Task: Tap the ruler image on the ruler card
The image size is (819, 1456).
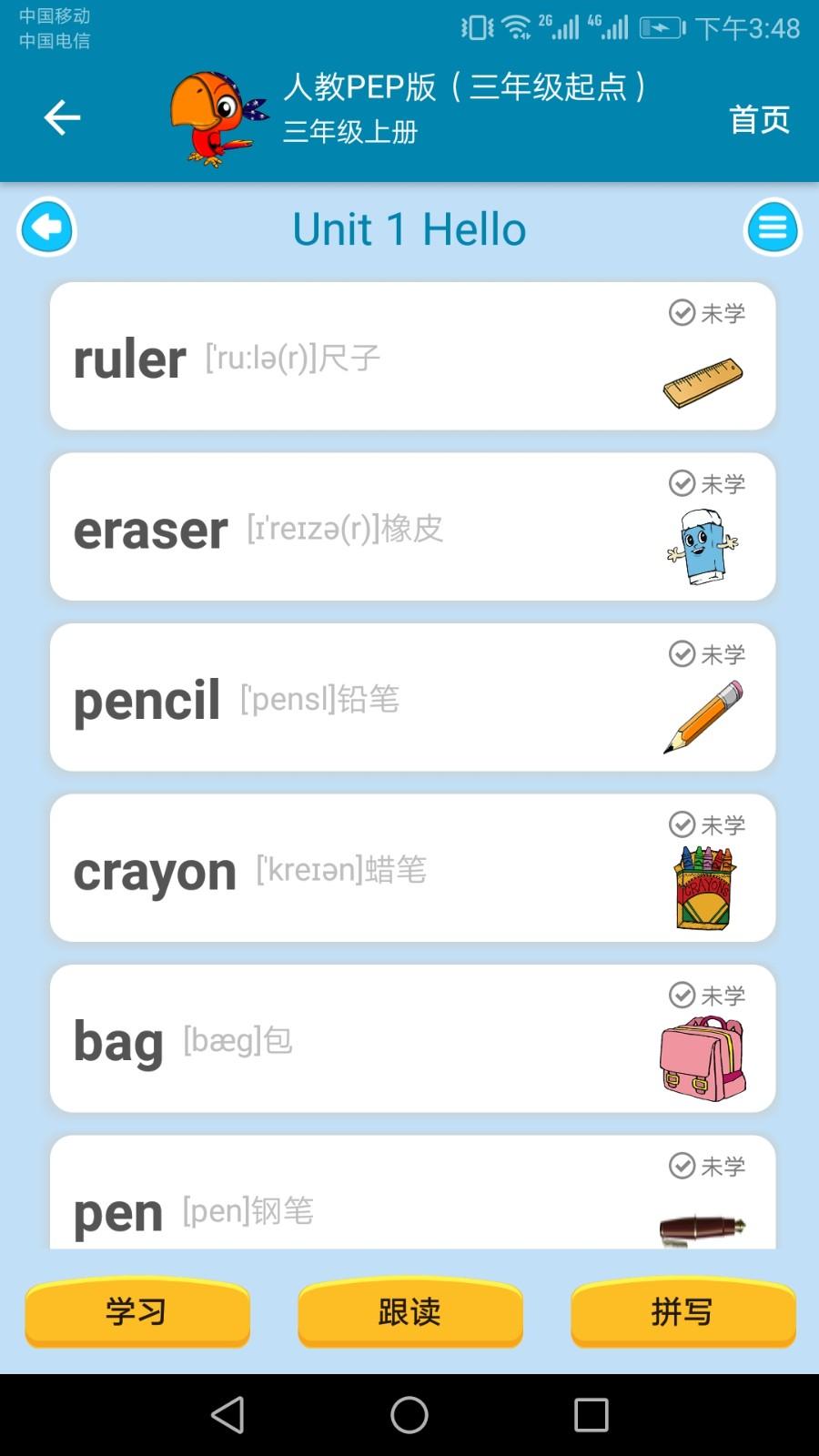Action: tap(703, 381)
